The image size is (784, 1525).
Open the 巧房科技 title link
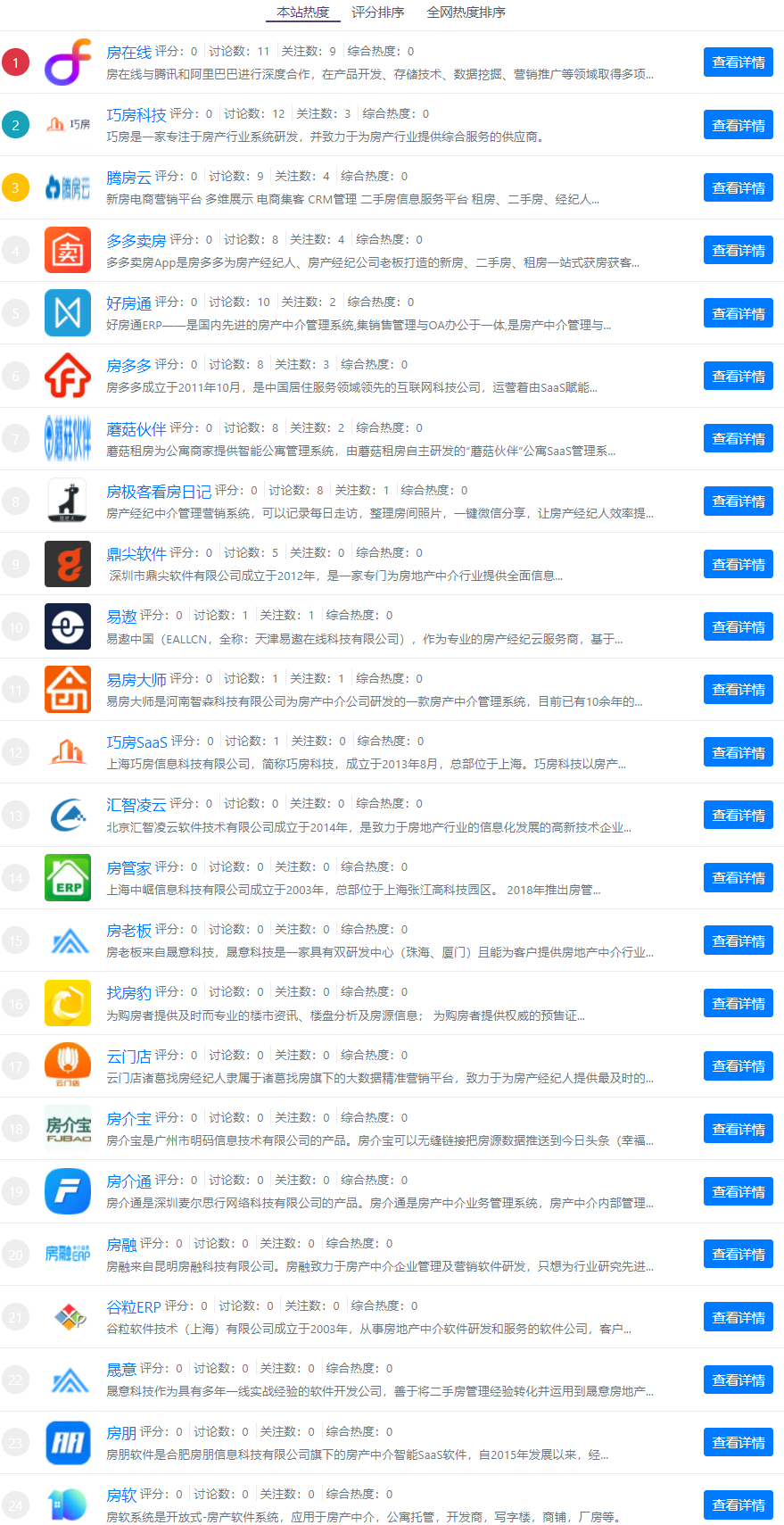[136, 115]
